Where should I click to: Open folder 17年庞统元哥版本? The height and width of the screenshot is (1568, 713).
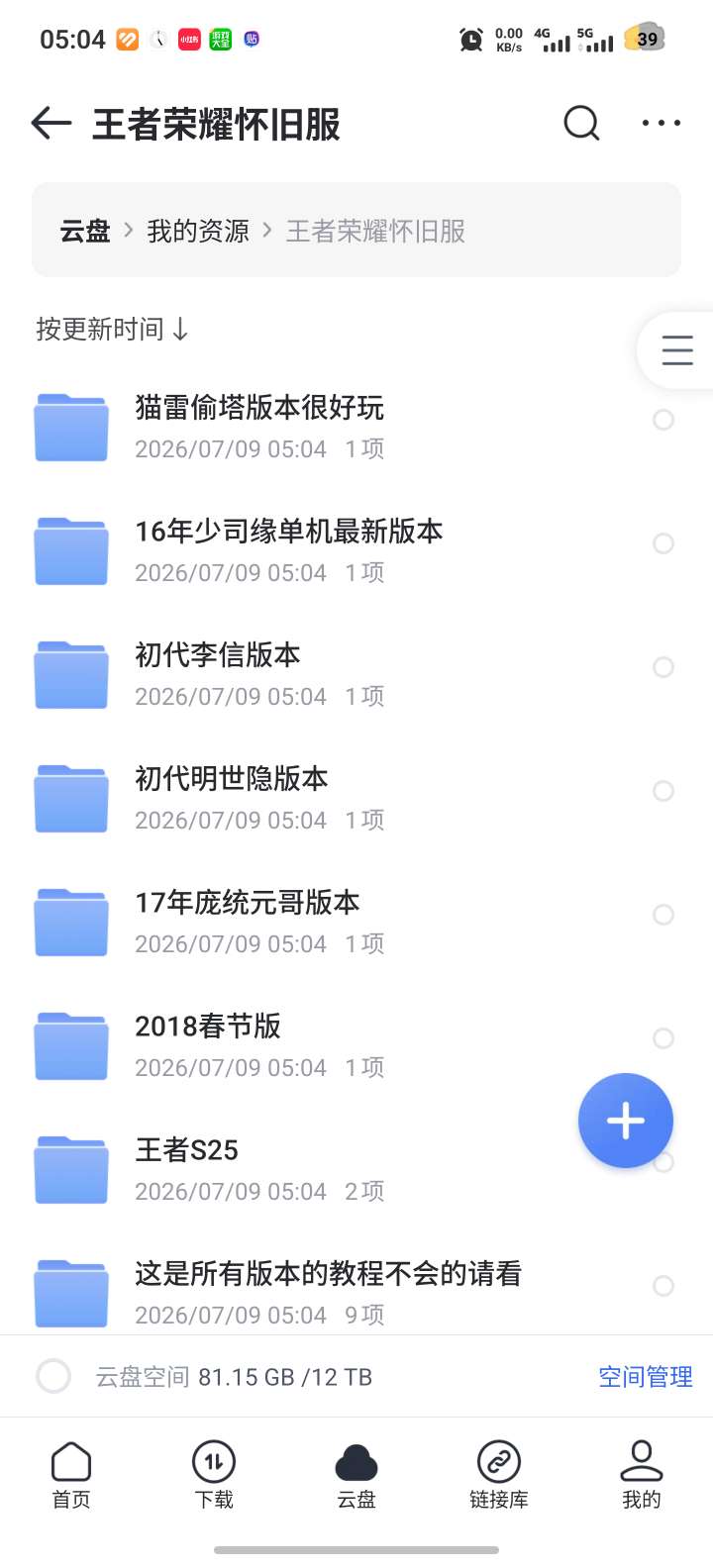(x=356, y=922)
